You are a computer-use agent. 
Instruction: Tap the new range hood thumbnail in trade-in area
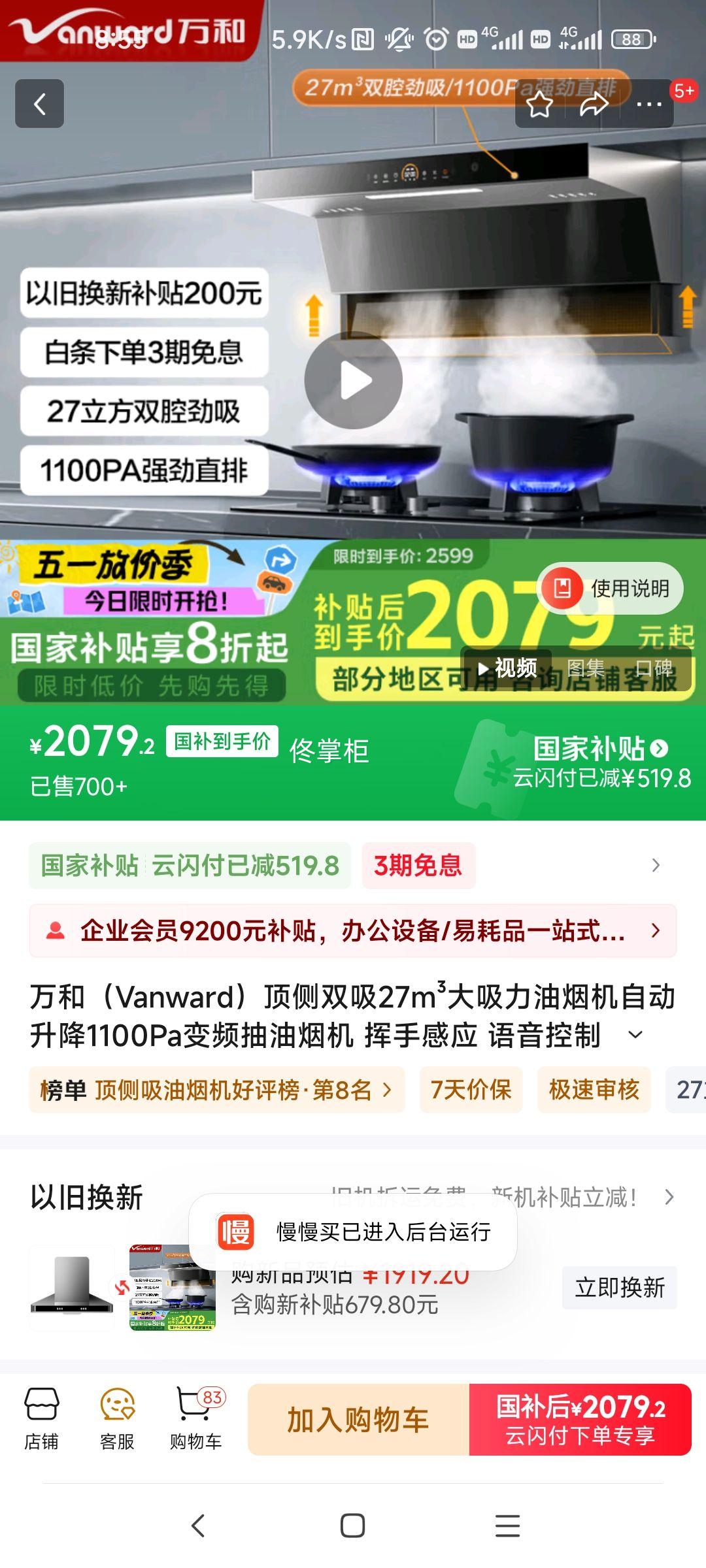pyautogui.click(x=171, y=1287)
